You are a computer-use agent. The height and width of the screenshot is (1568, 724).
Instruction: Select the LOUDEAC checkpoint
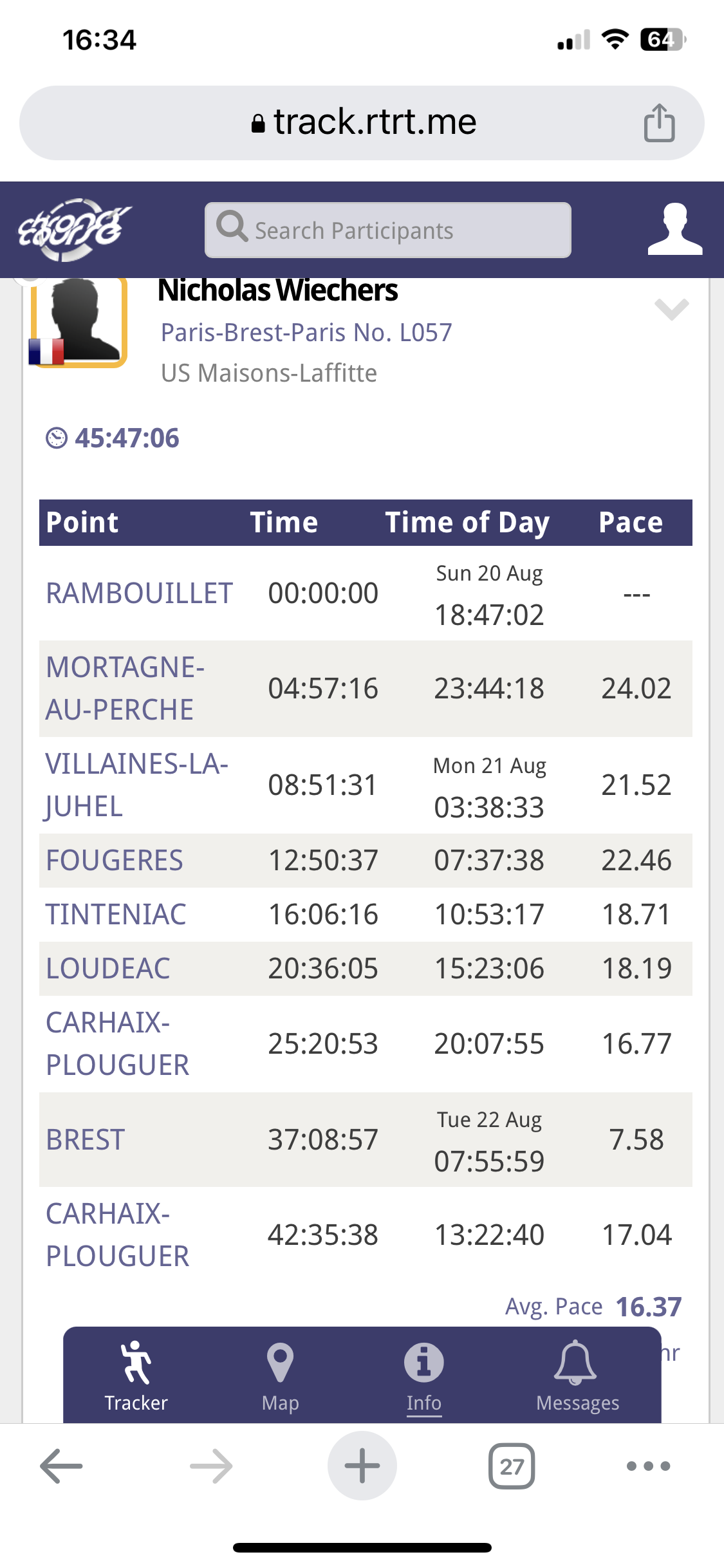[x=108, y=969]
